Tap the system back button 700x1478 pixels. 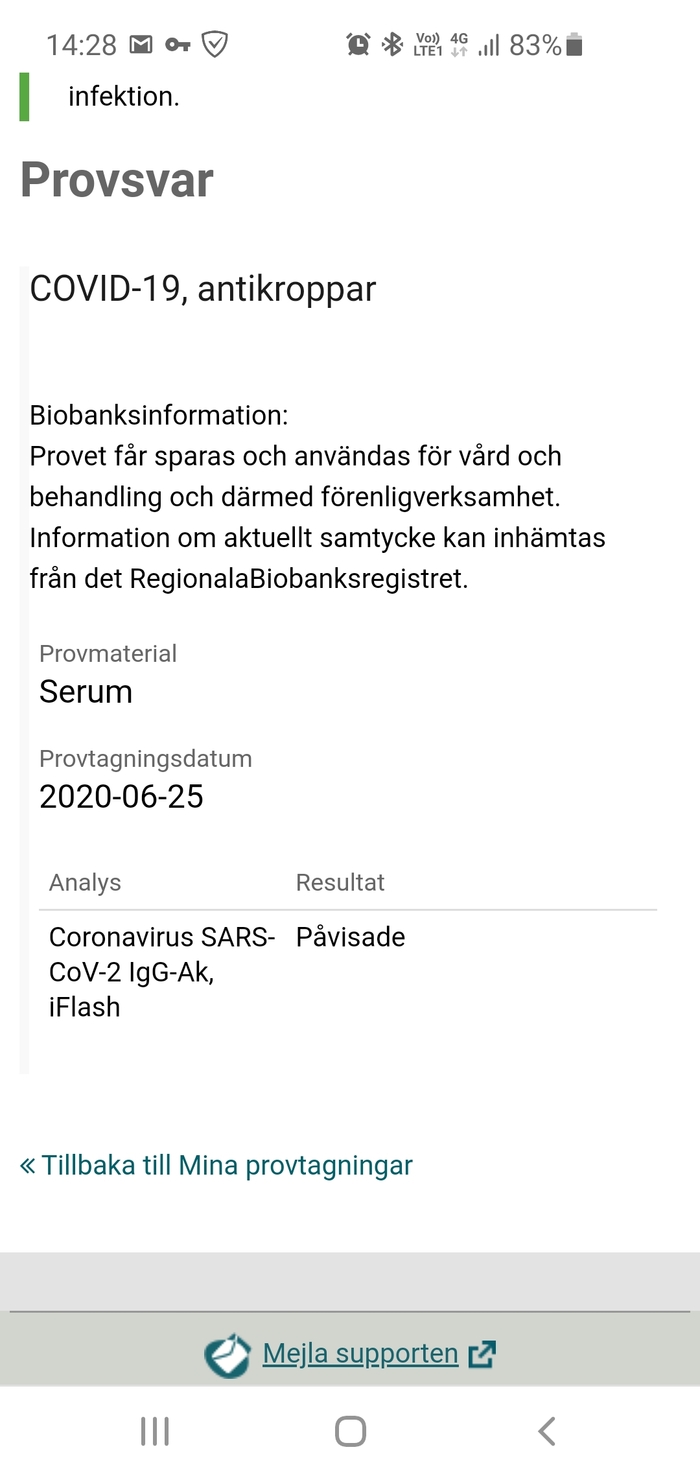(x=546, y=1431)
